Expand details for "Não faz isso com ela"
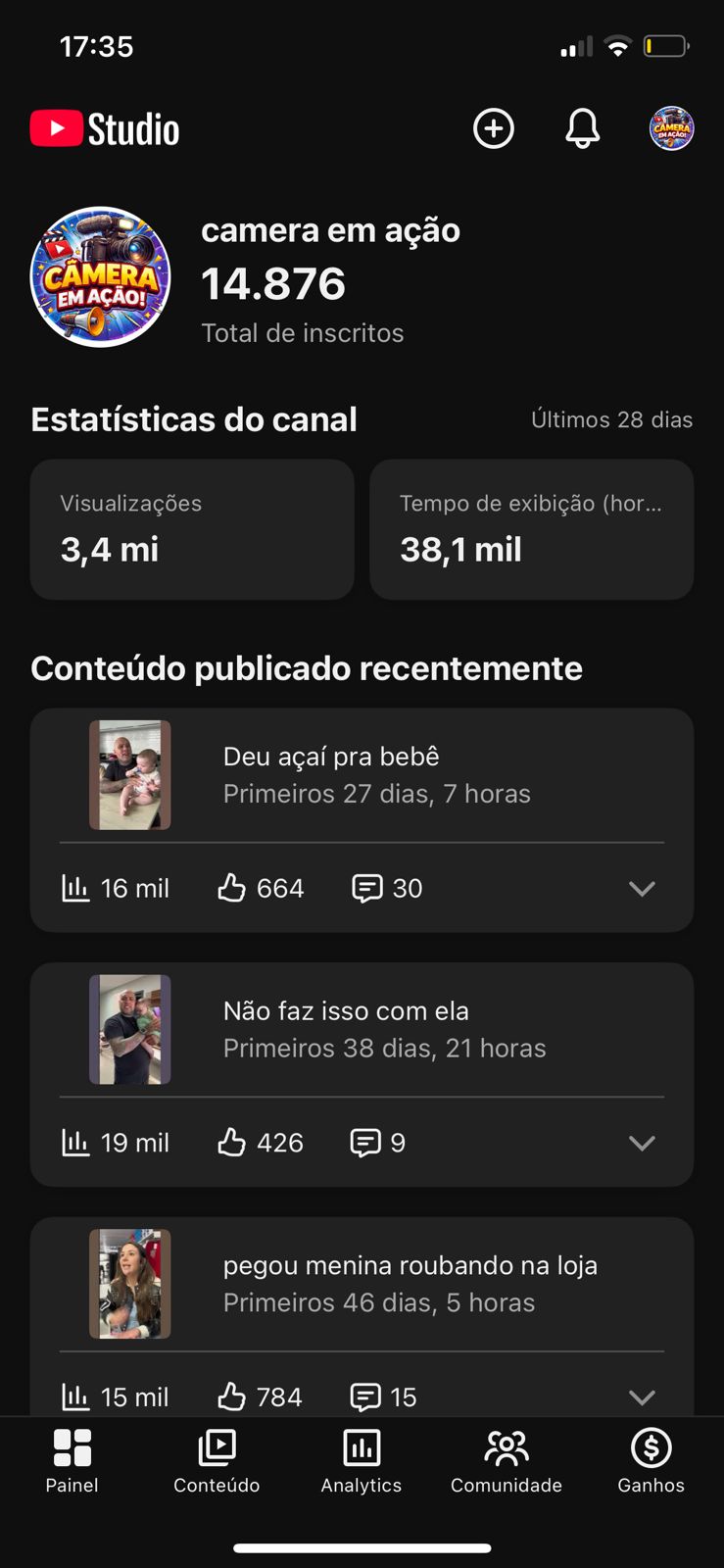 click(x=642, y=1143)
